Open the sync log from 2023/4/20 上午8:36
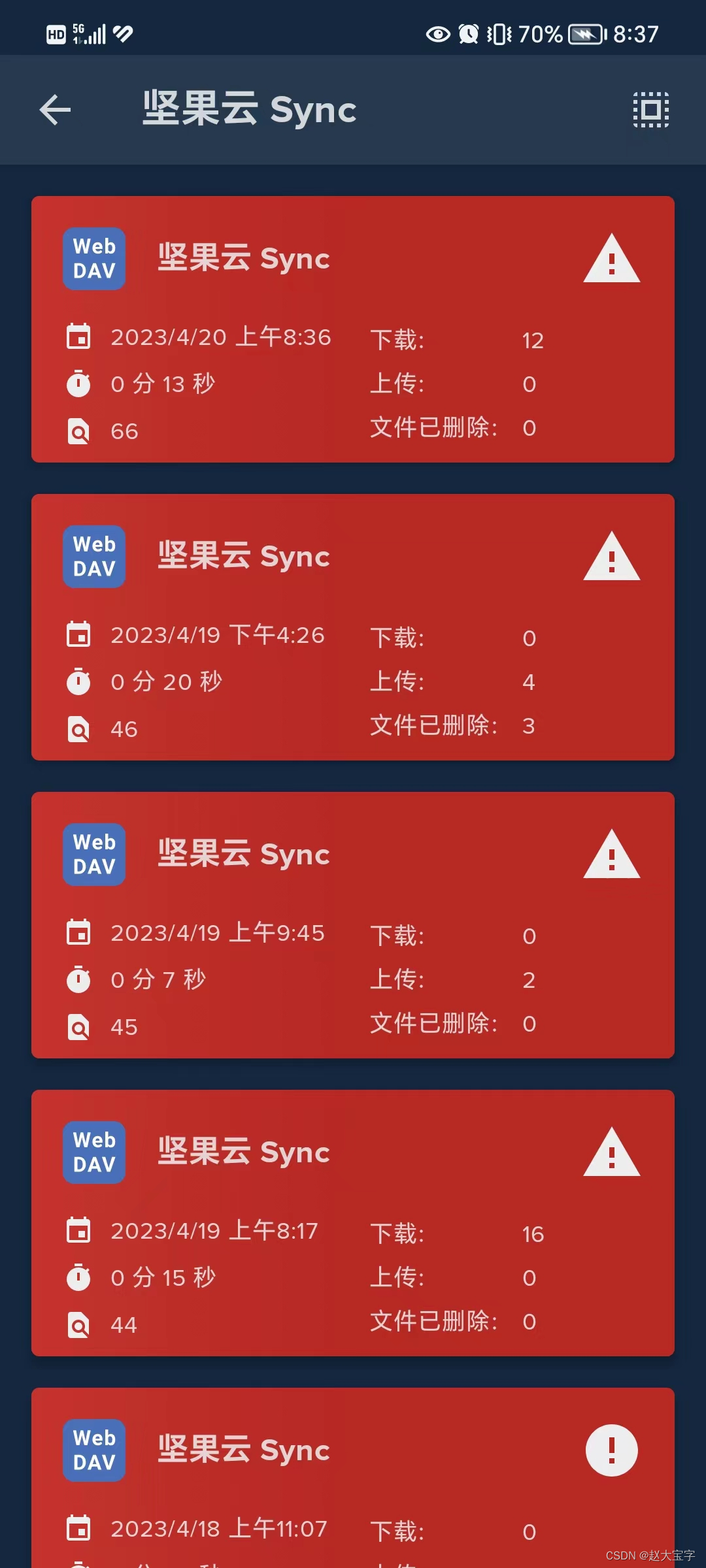 353,329
